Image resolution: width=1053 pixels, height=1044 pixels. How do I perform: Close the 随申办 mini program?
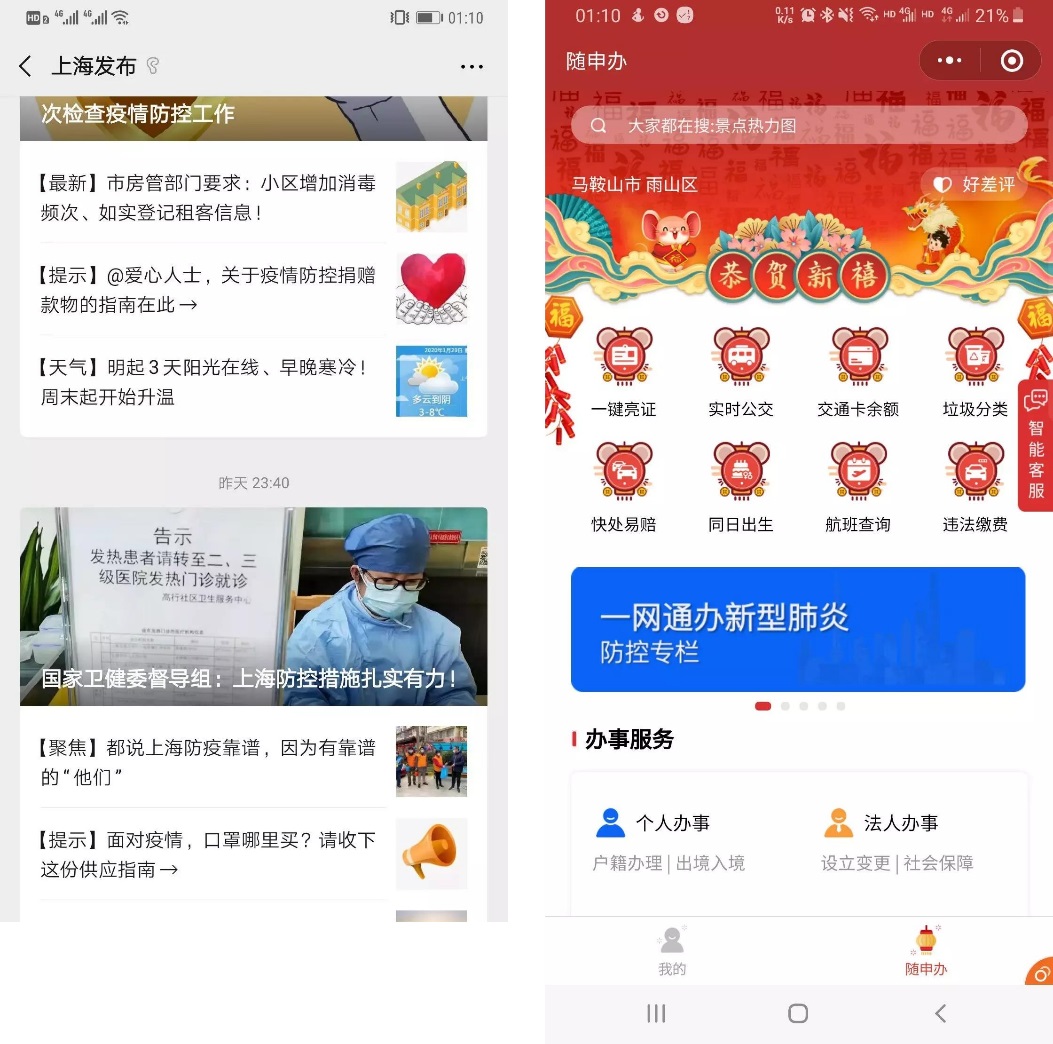(1012, 62)
